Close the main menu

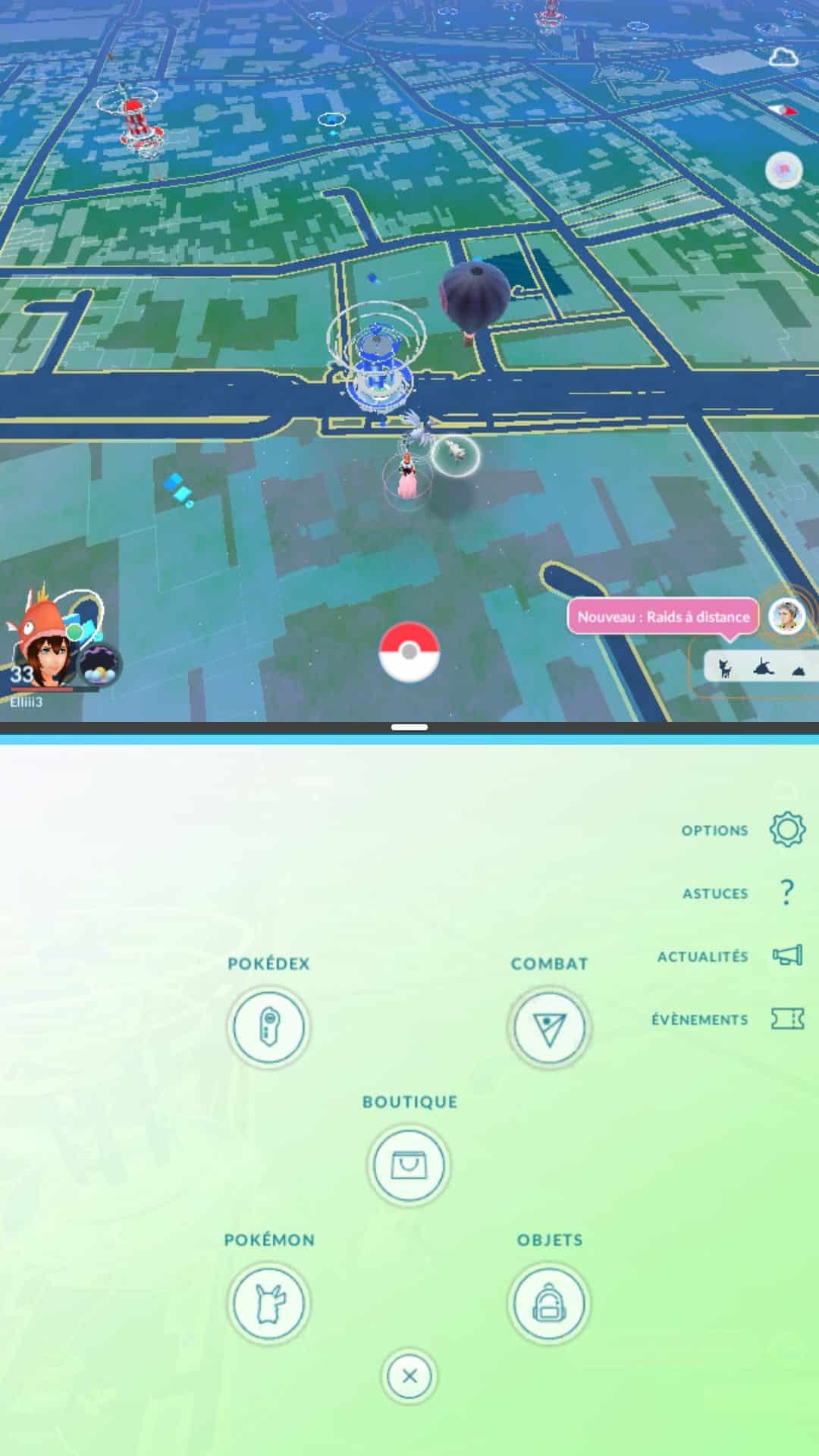coord(409,1376)
